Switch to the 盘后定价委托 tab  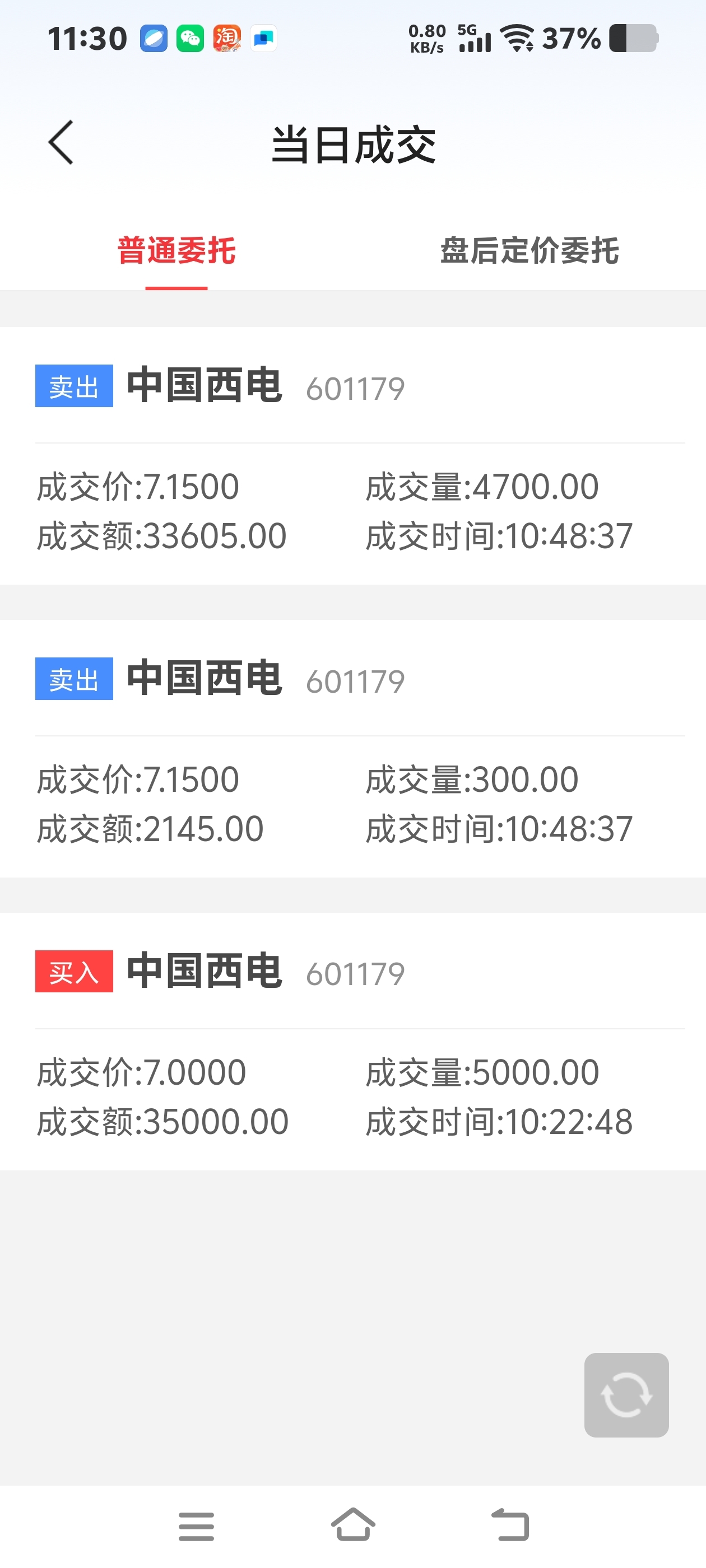[529, 251]
